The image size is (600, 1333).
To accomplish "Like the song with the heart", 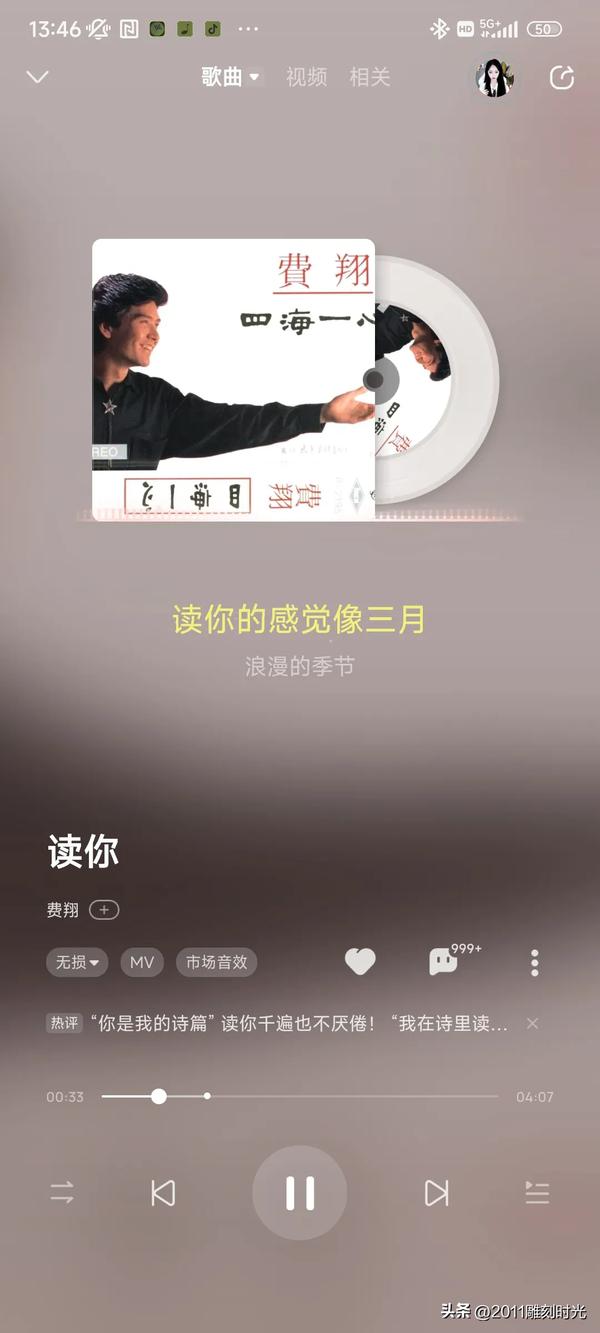I will click(360, 962).
